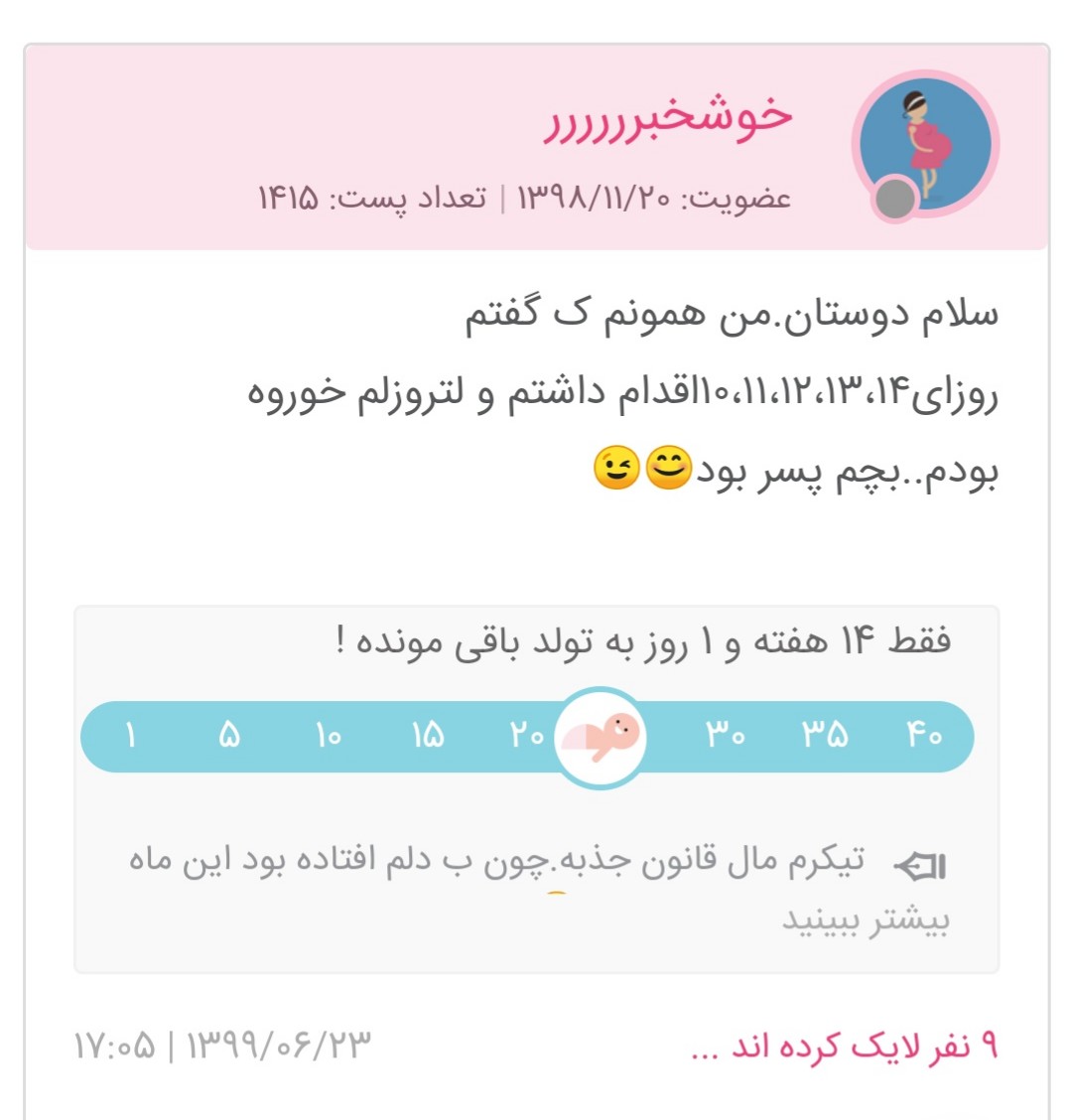This screenshot has height=1120, width=1071.
Task: Expand signature with بیشتر ببینید
Action: pos(866,920)
